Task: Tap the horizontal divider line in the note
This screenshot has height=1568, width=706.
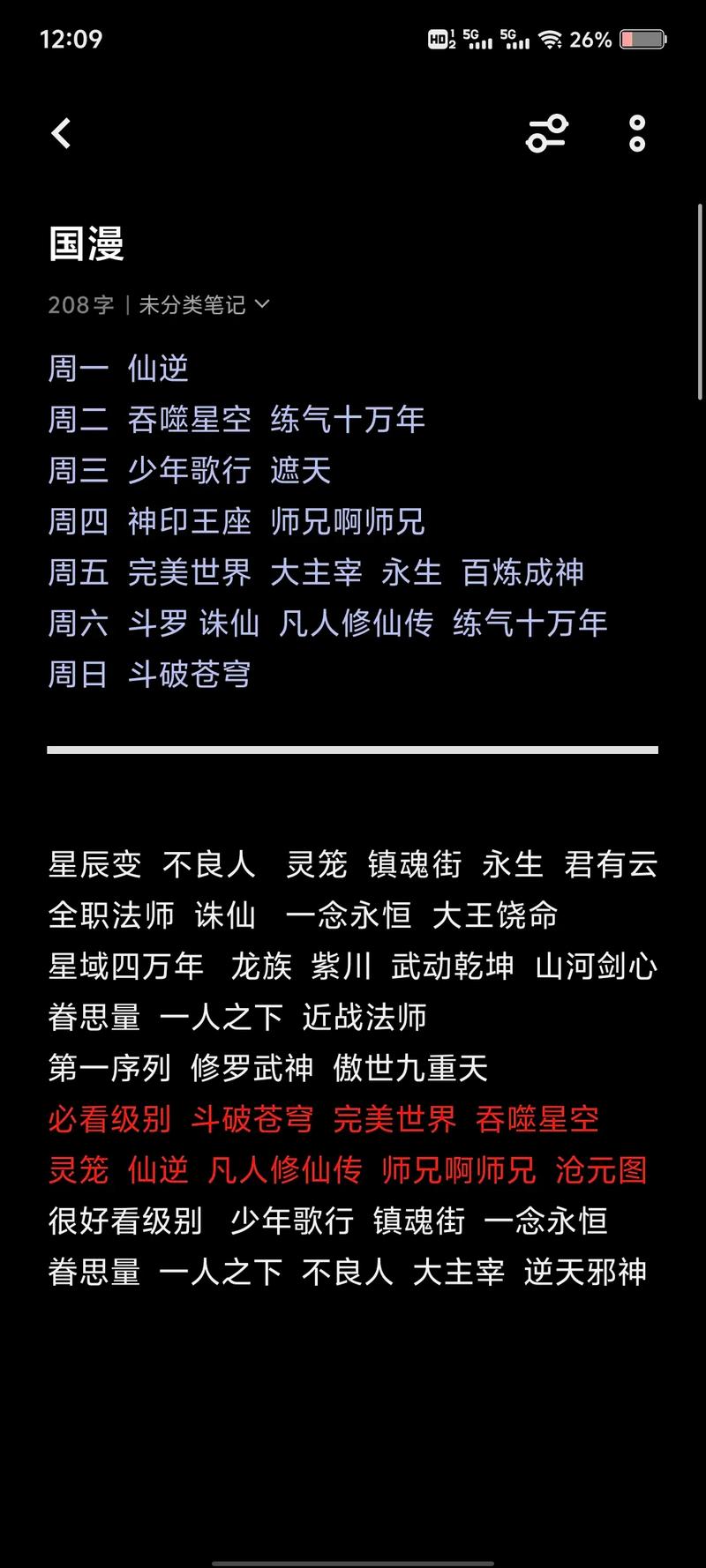Action: click(353, 750)
